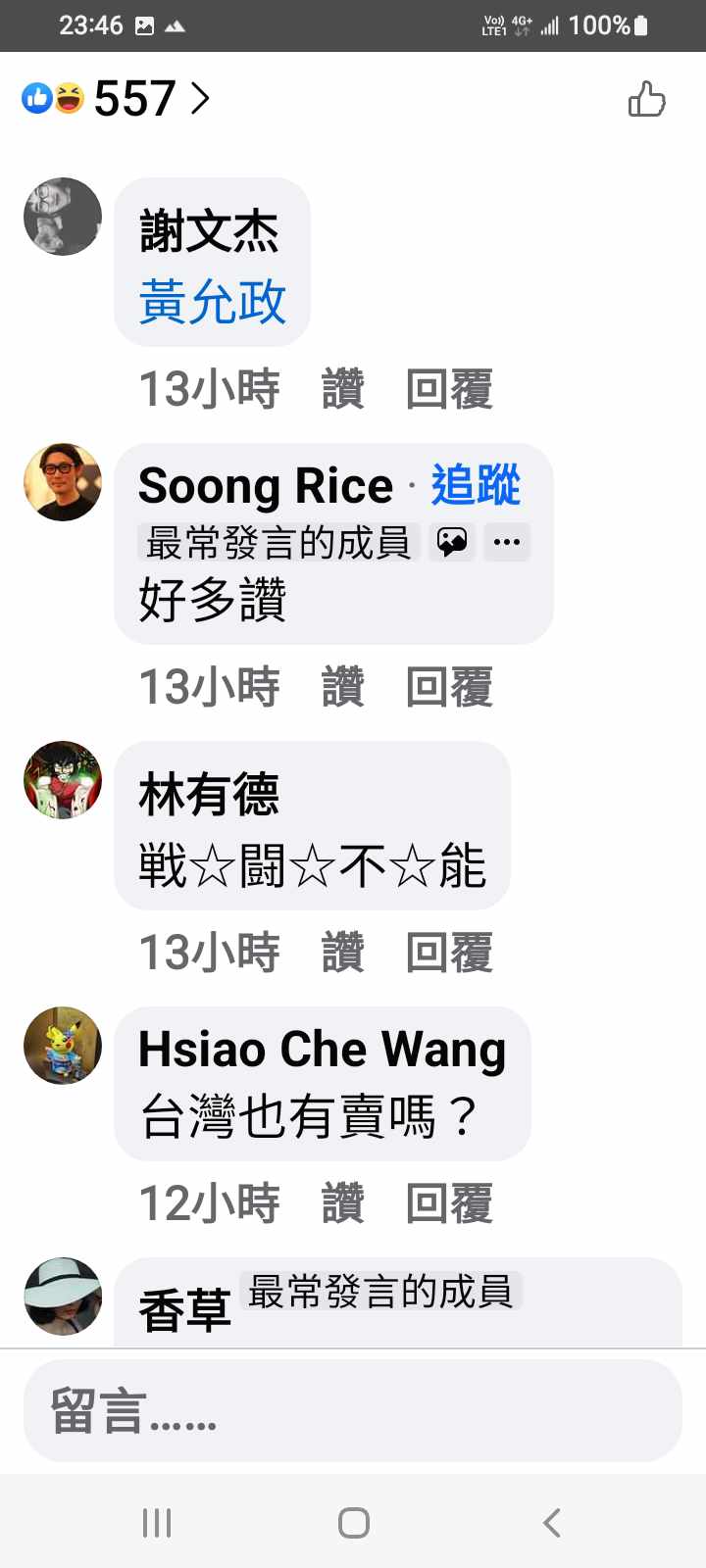Reply to Soong Rice's comment
Viewport: 706px width, 1568px height.
click(449, 686)
